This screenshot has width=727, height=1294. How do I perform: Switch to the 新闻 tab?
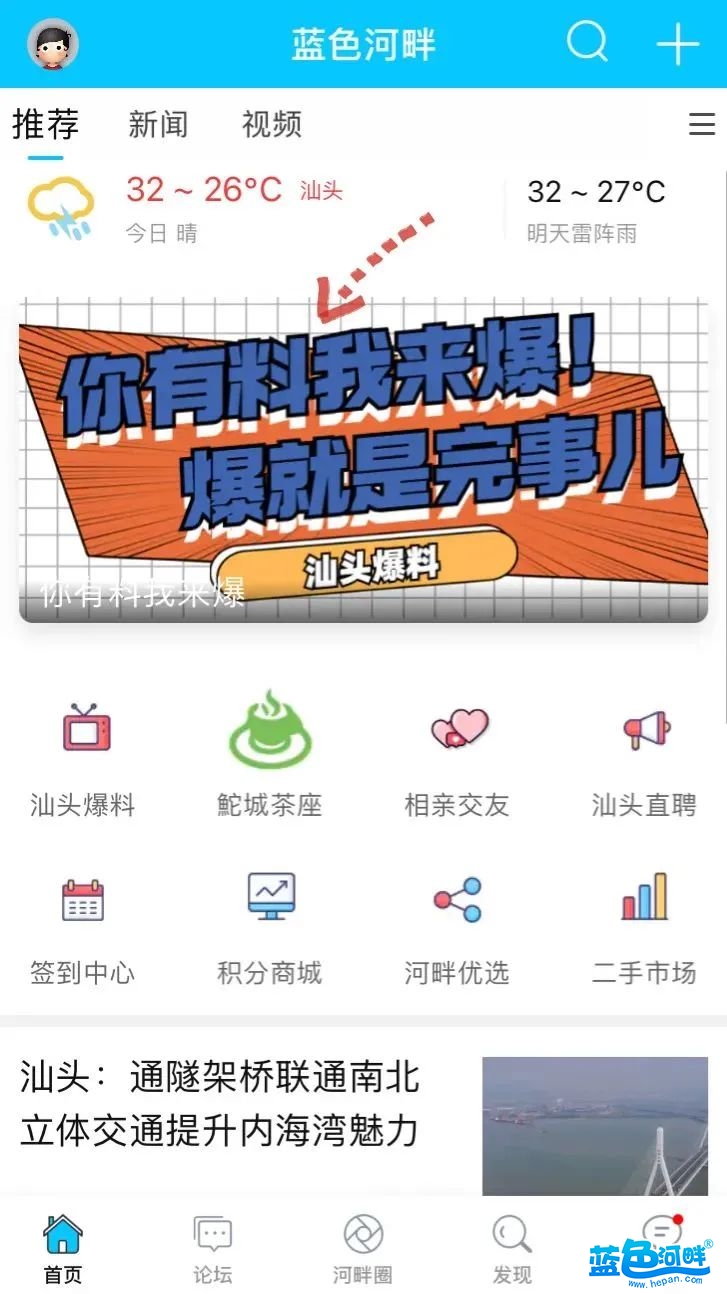coord(158,125)
